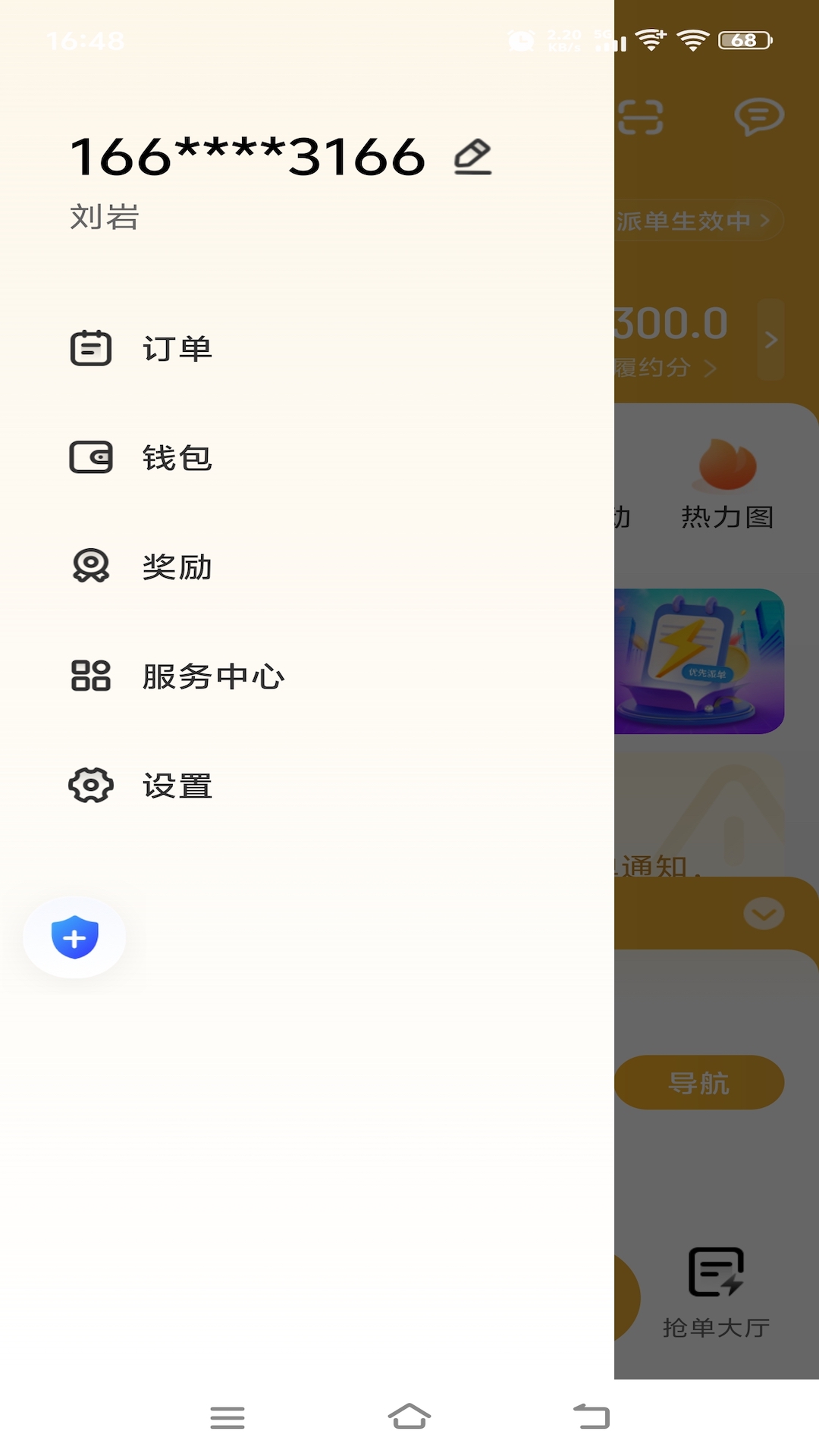Tap the 优先派单 promotional banner

click(x=699, y=661)
